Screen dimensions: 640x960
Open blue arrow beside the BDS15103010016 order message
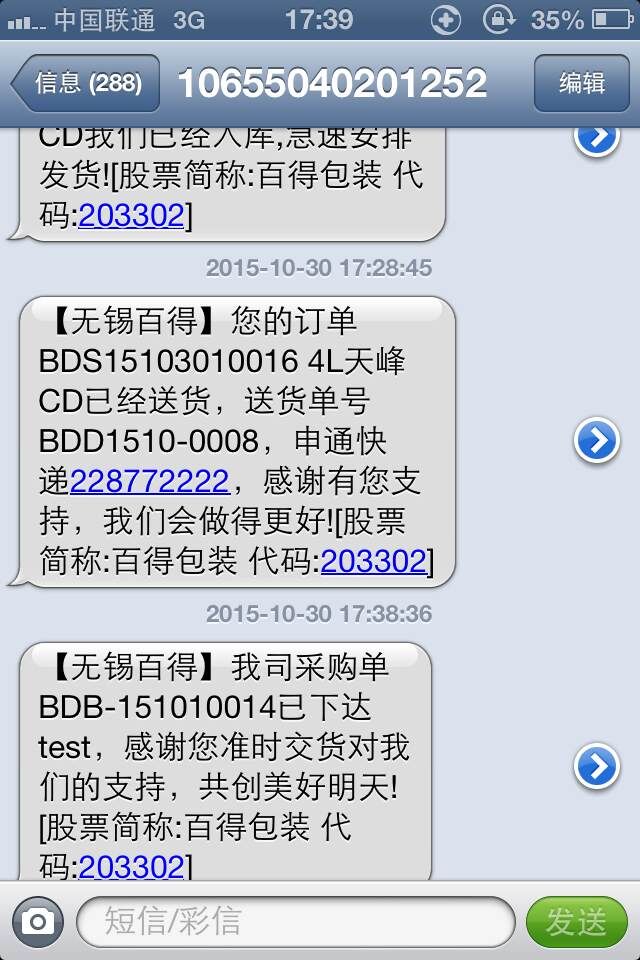[597, 441]
